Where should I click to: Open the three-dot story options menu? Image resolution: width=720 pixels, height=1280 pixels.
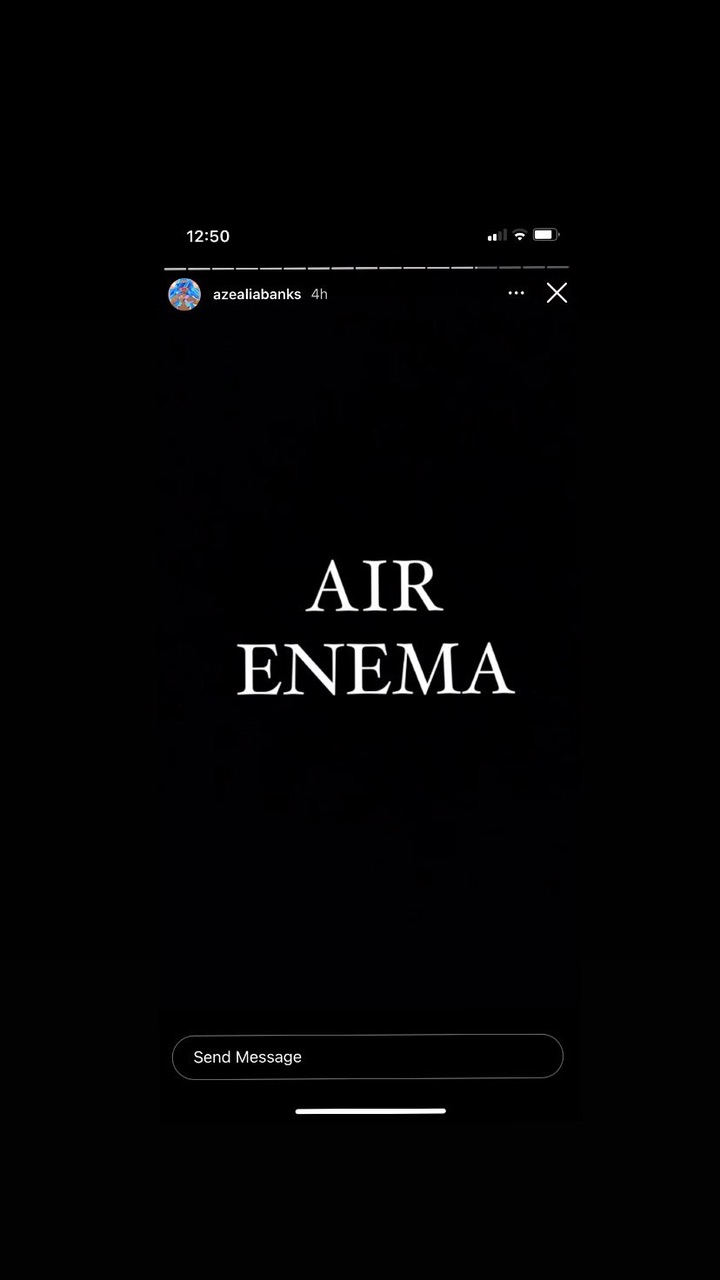(x=516, y=293)
